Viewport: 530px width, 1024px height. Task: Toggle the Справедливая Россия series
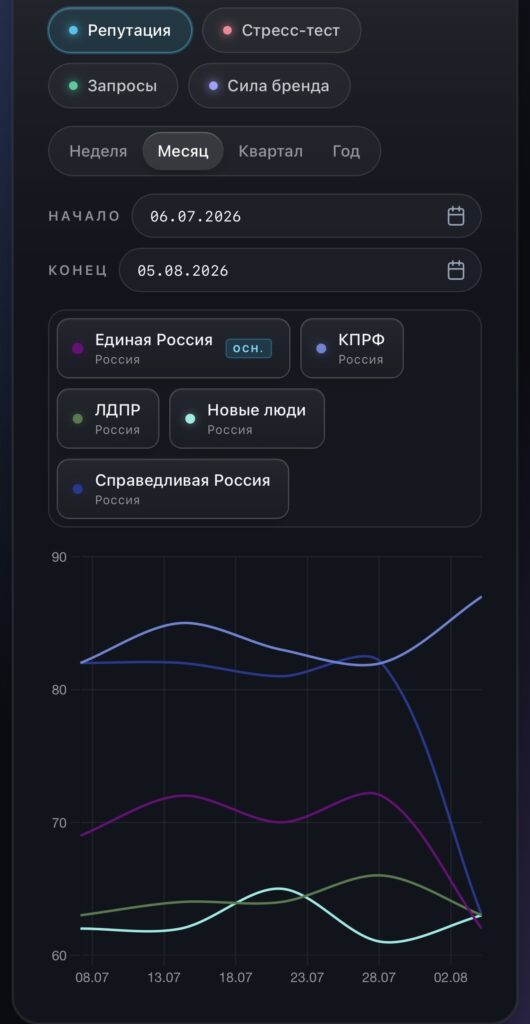click(x=173, y=488)
